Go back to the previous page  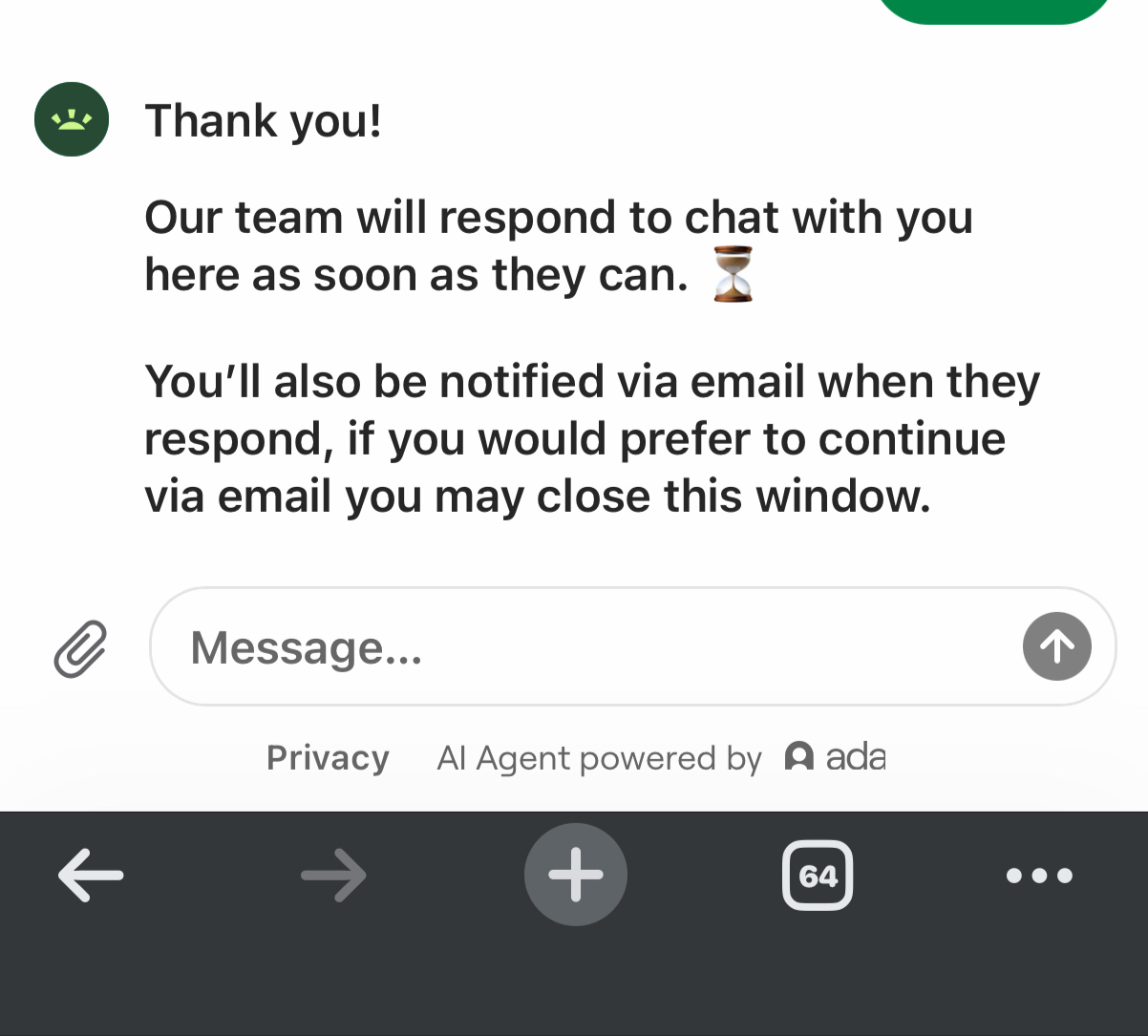click(91, 875)
